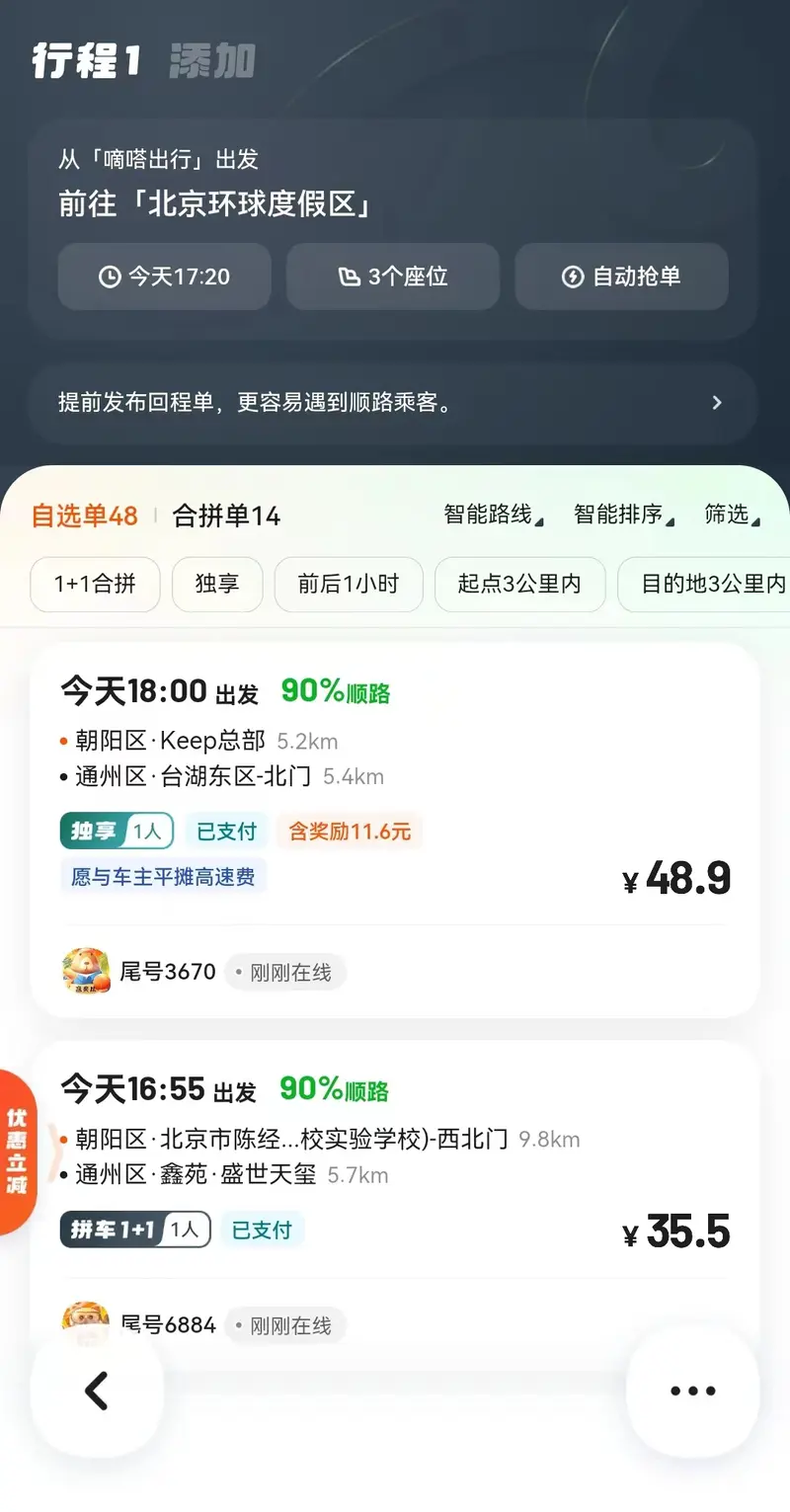Open the three-dot more options button
The width and height of the screenshot is (790, 1512).
[692, 1391]
